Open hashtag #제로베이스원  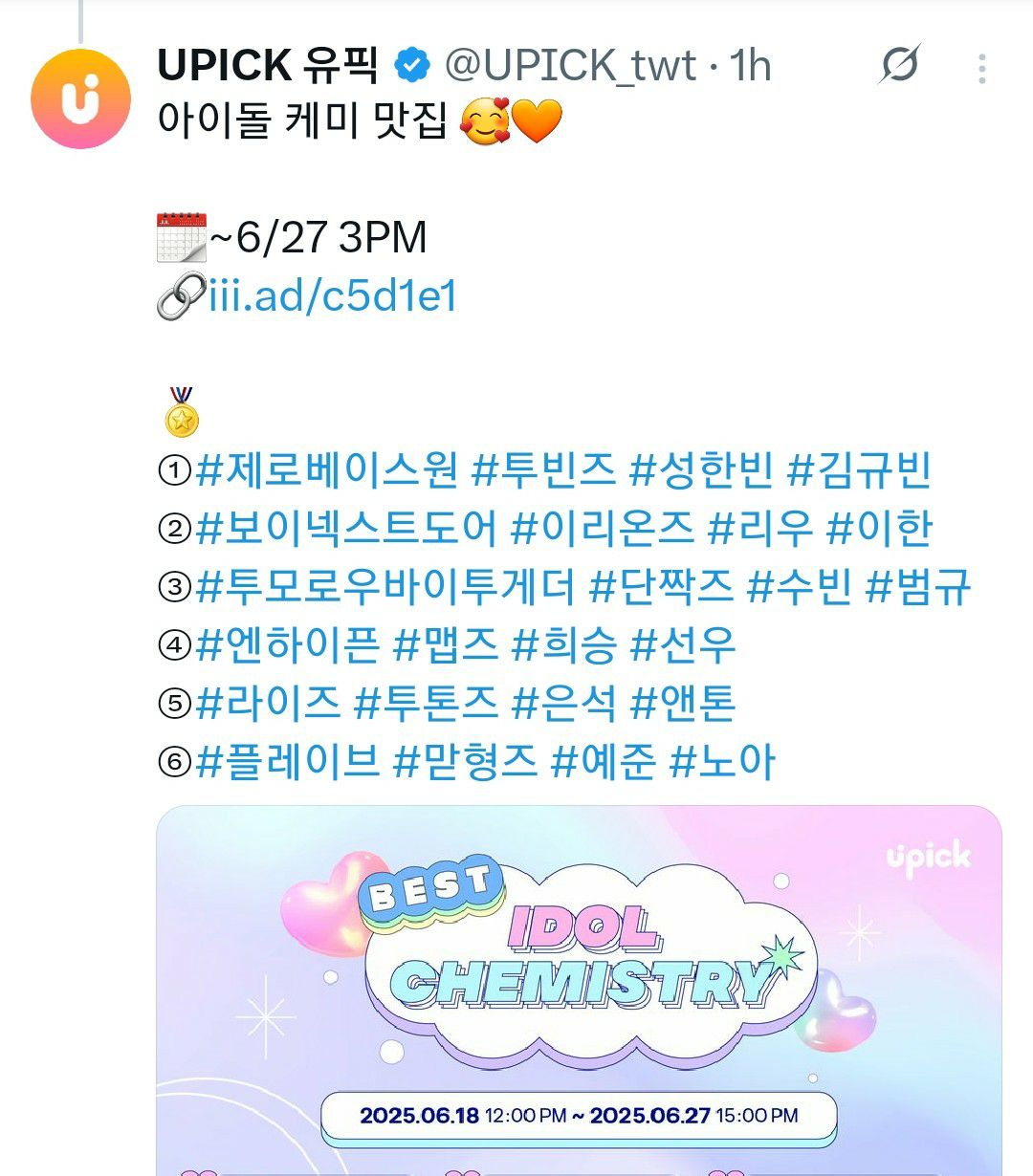tap(326, 470)
